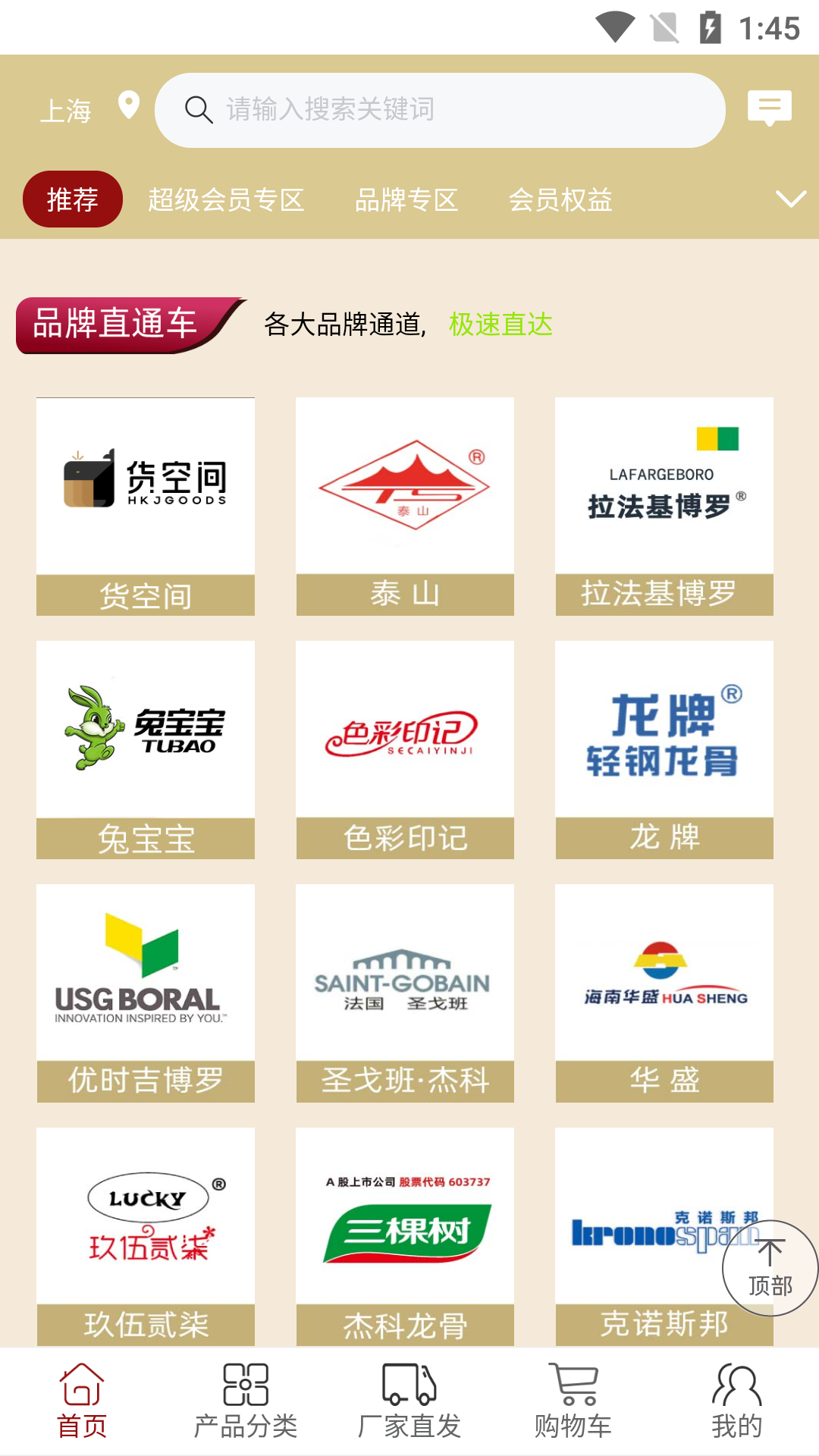
Task: Tap the location pin icon next to 上海
Action: pyautogui.click(x=129, y=105)
